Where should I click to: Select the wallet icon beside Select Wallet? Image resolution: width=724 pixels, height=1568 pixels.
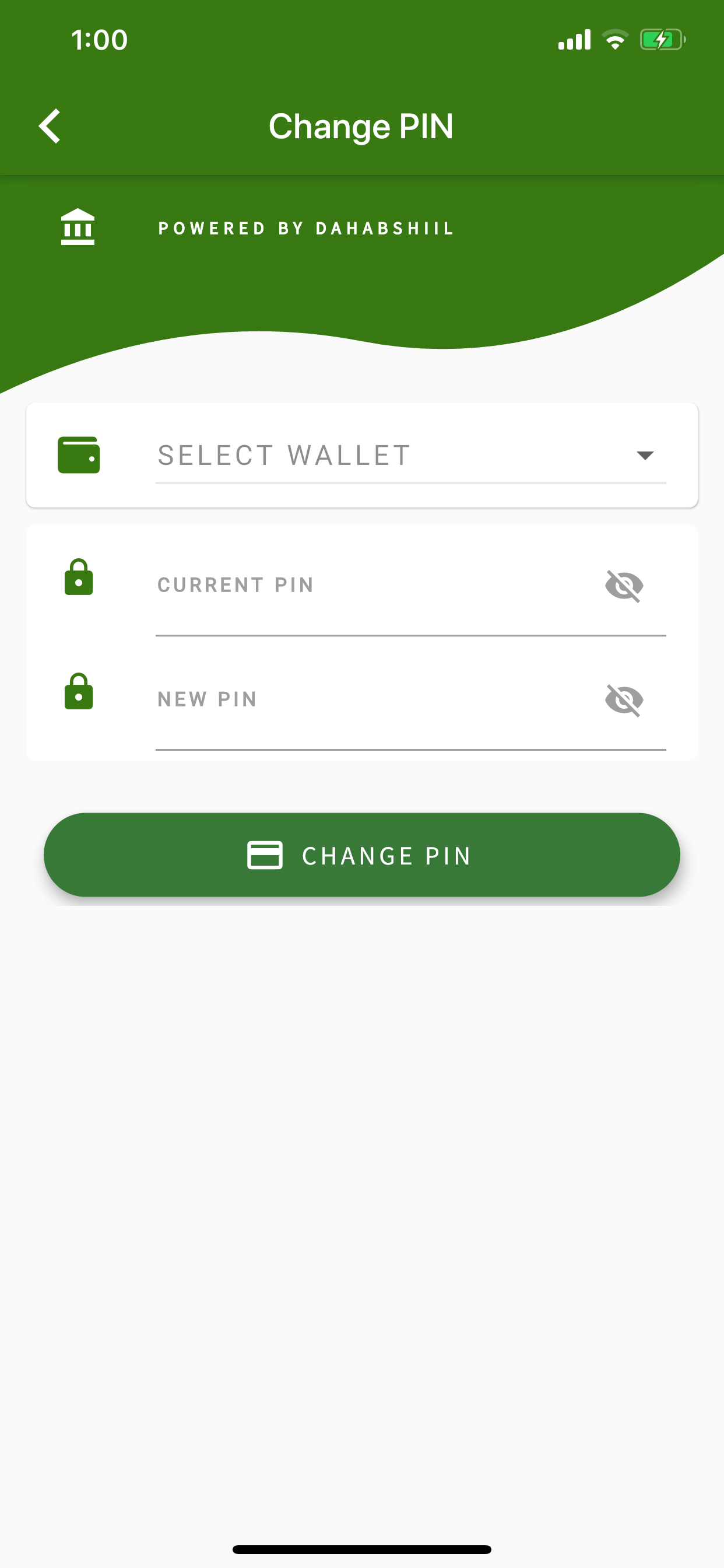79,454
